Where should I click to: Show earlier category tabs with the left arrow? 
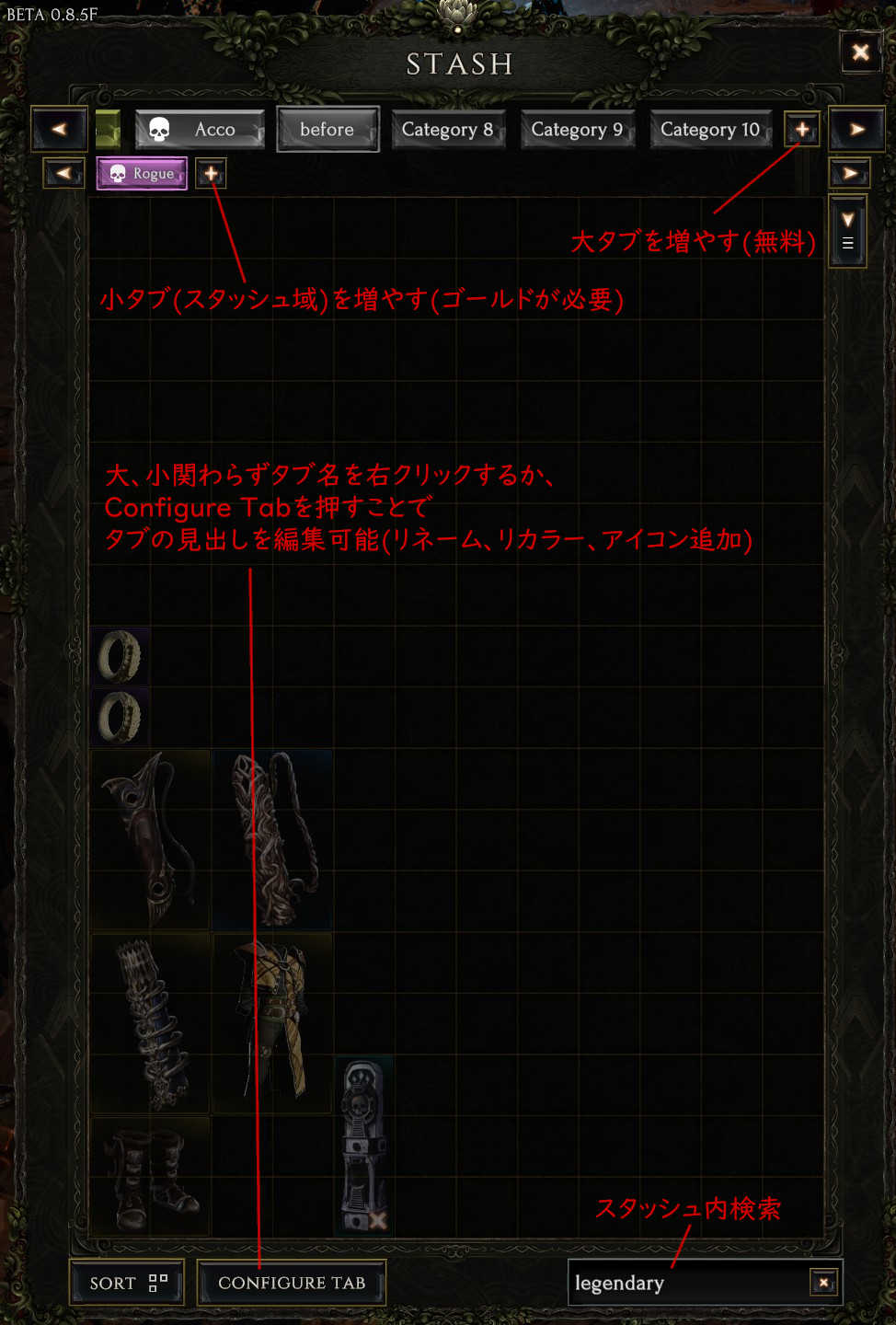pyautogui.click(x=60, y=130)
